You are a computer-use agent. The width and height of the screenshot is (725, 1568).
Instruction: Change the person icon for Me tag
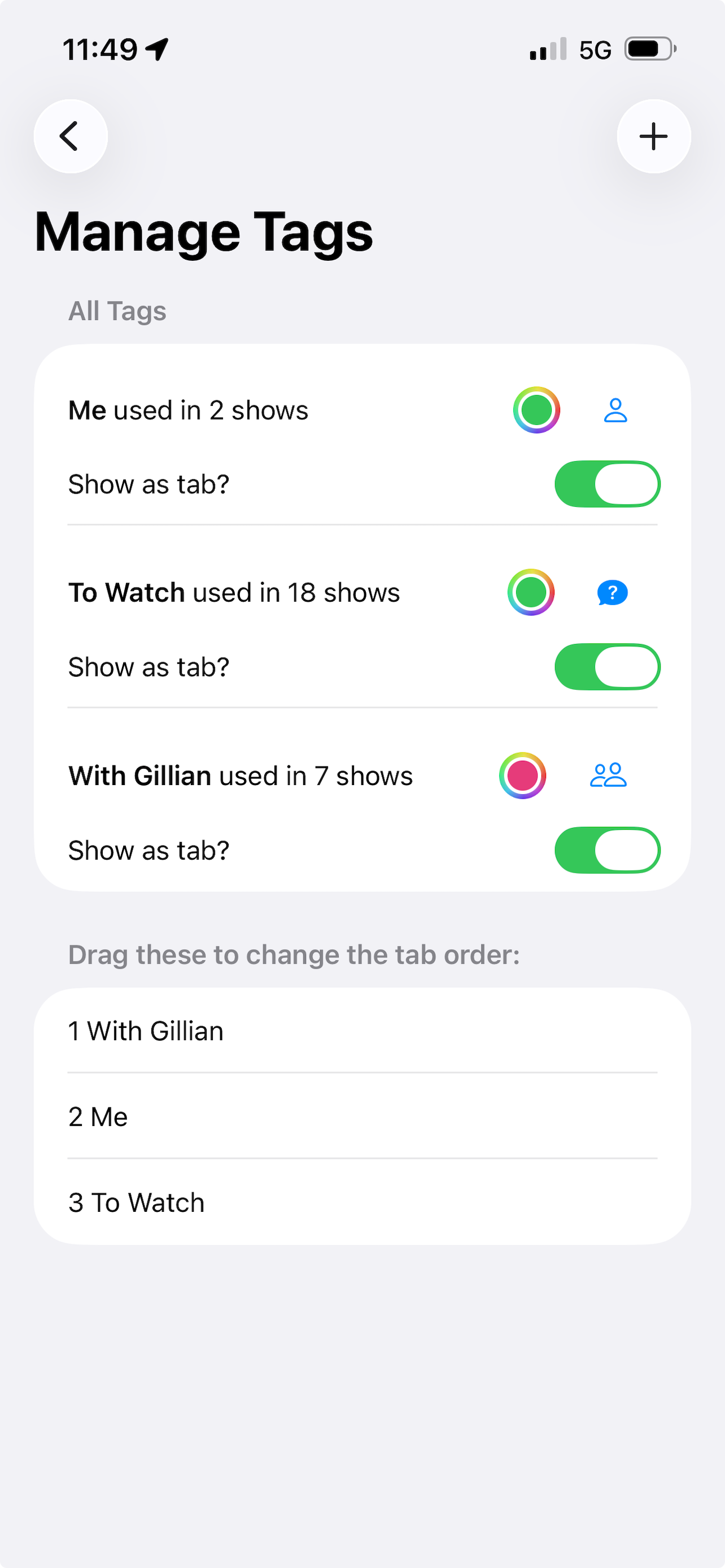click(x=615, y=410)
